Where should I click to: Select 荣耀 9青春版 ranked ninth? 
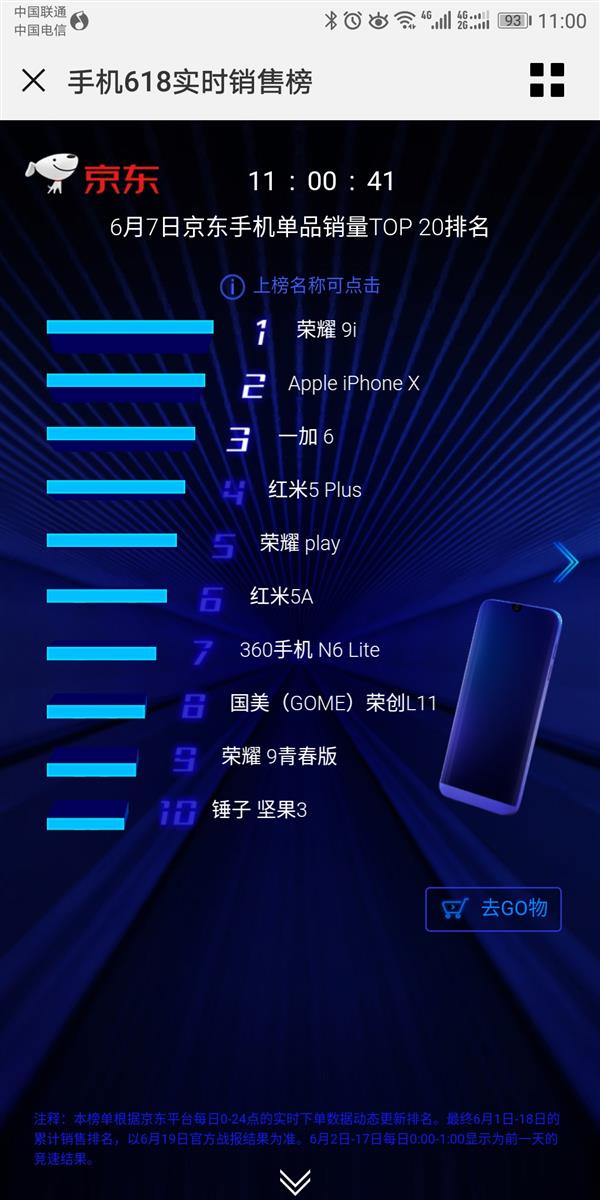tap(279, 756)
